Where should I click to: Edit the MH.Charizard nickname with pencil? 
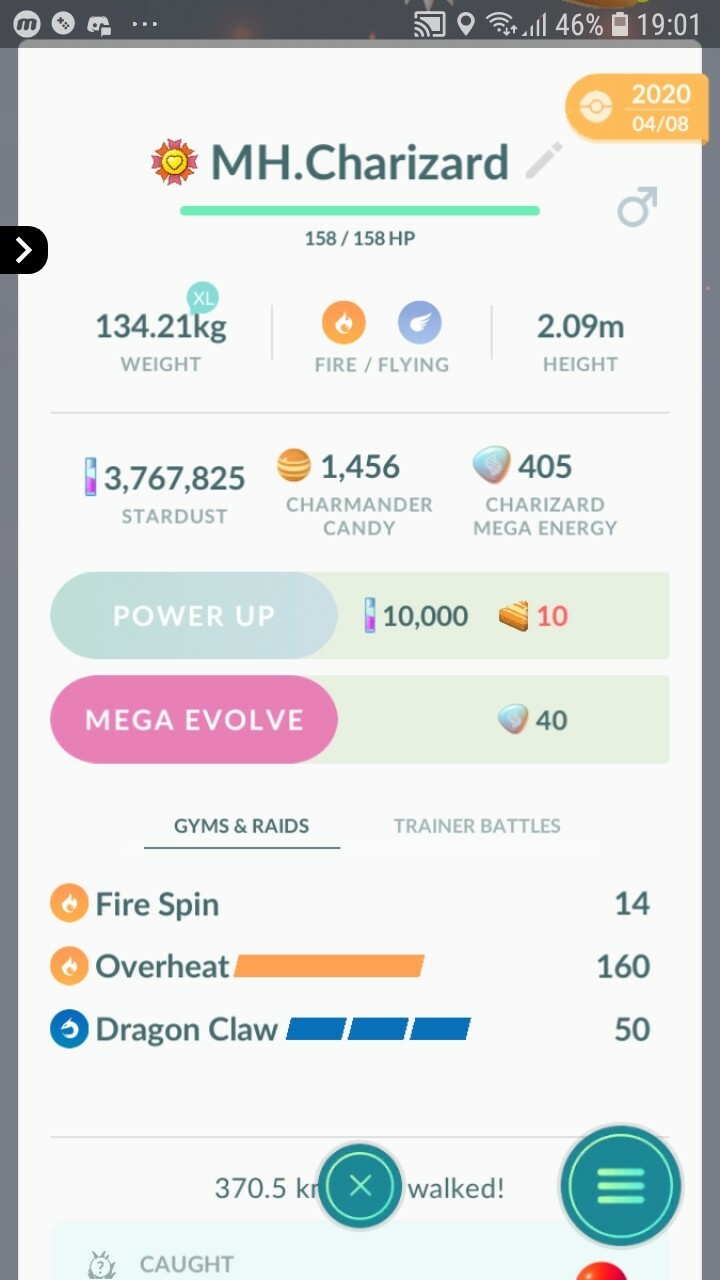(545, 161)
